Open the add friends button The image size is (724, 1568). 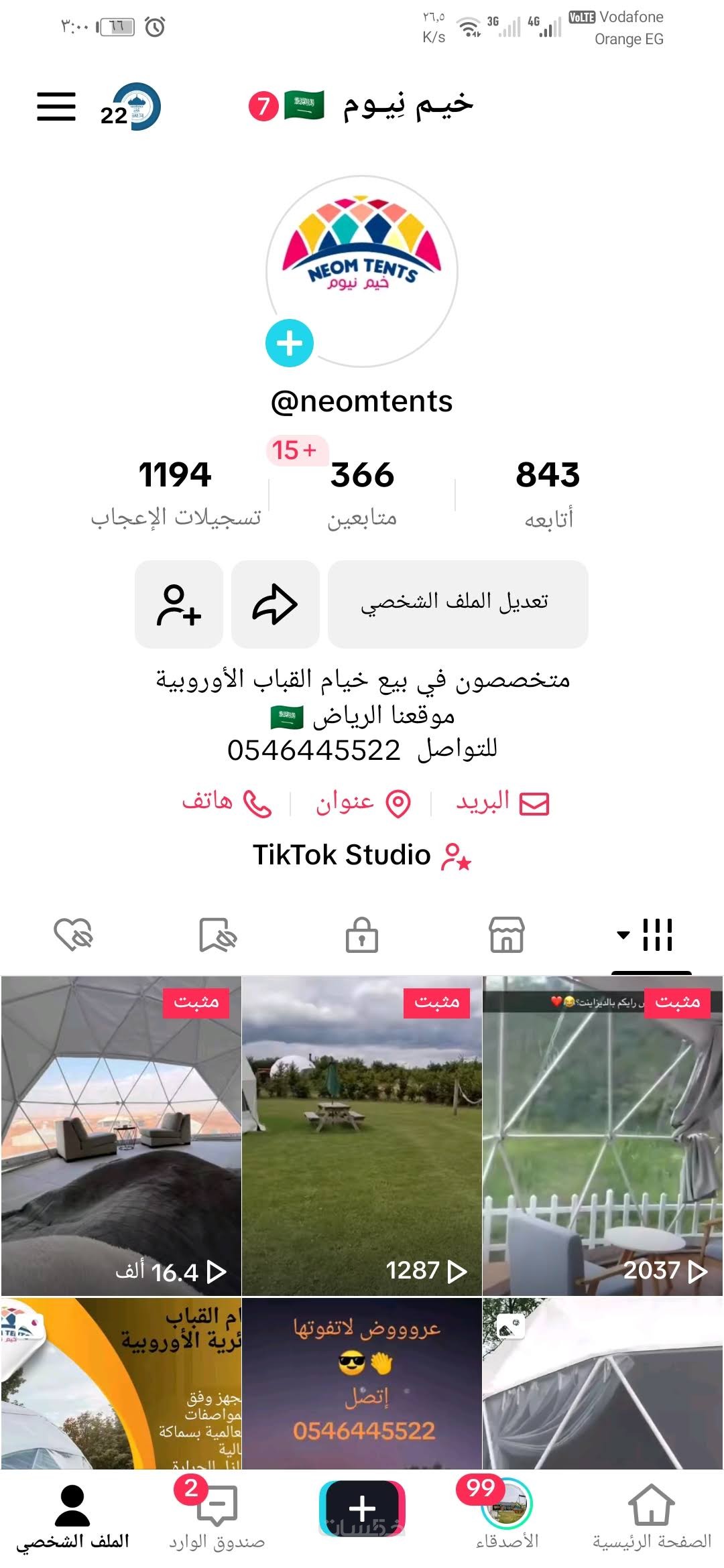point(178,604)
